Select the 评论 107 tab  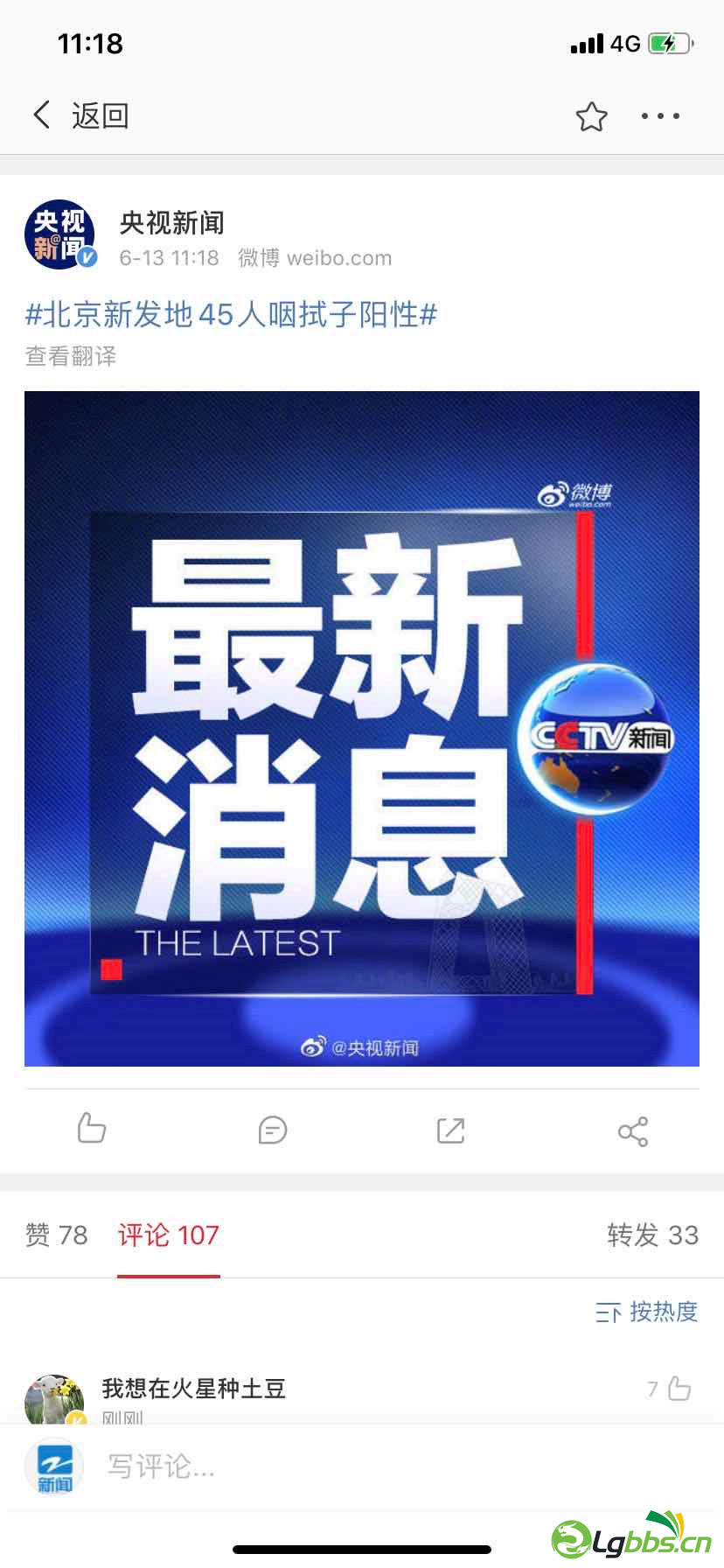169,1235
